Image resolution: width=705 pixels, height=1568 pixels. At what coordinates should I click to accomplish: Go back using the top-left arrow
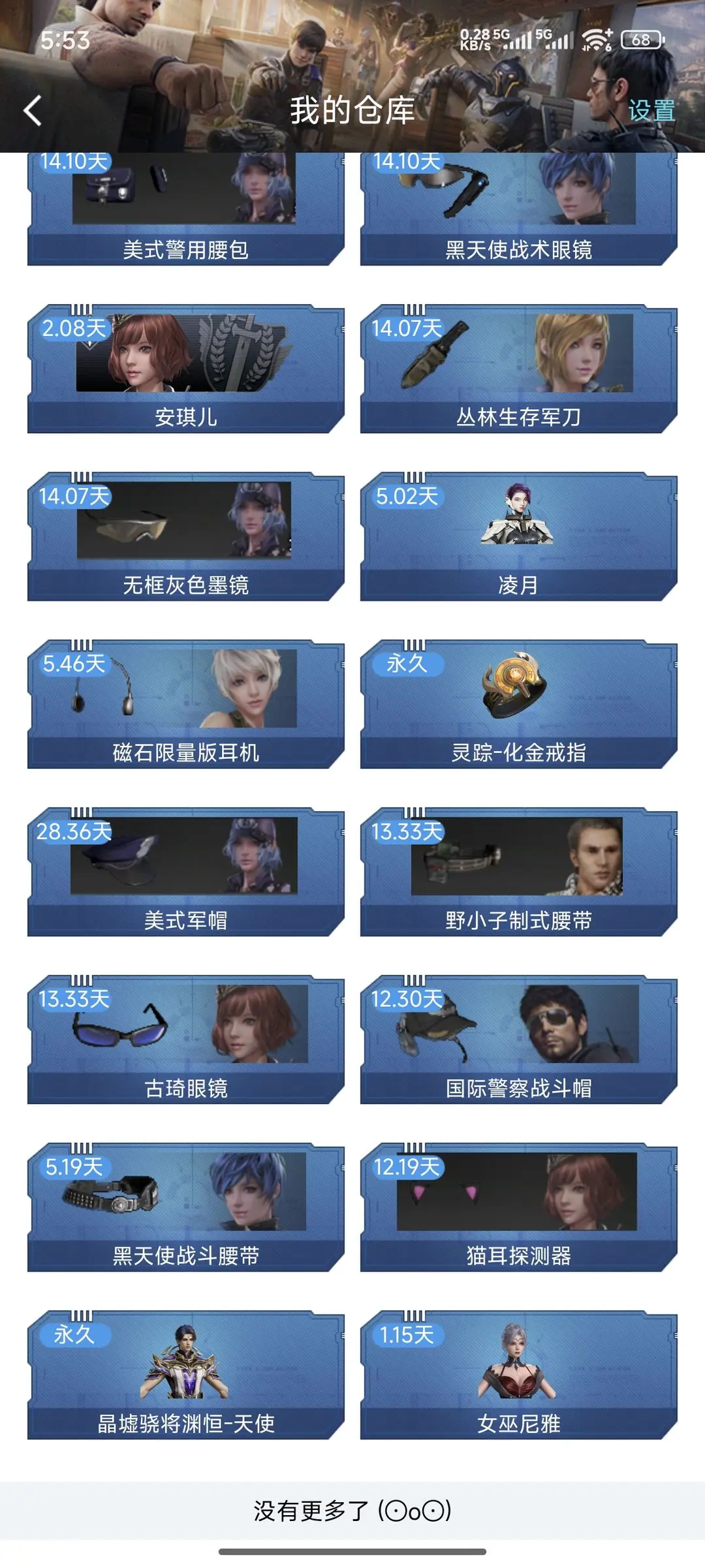[33, 110]
